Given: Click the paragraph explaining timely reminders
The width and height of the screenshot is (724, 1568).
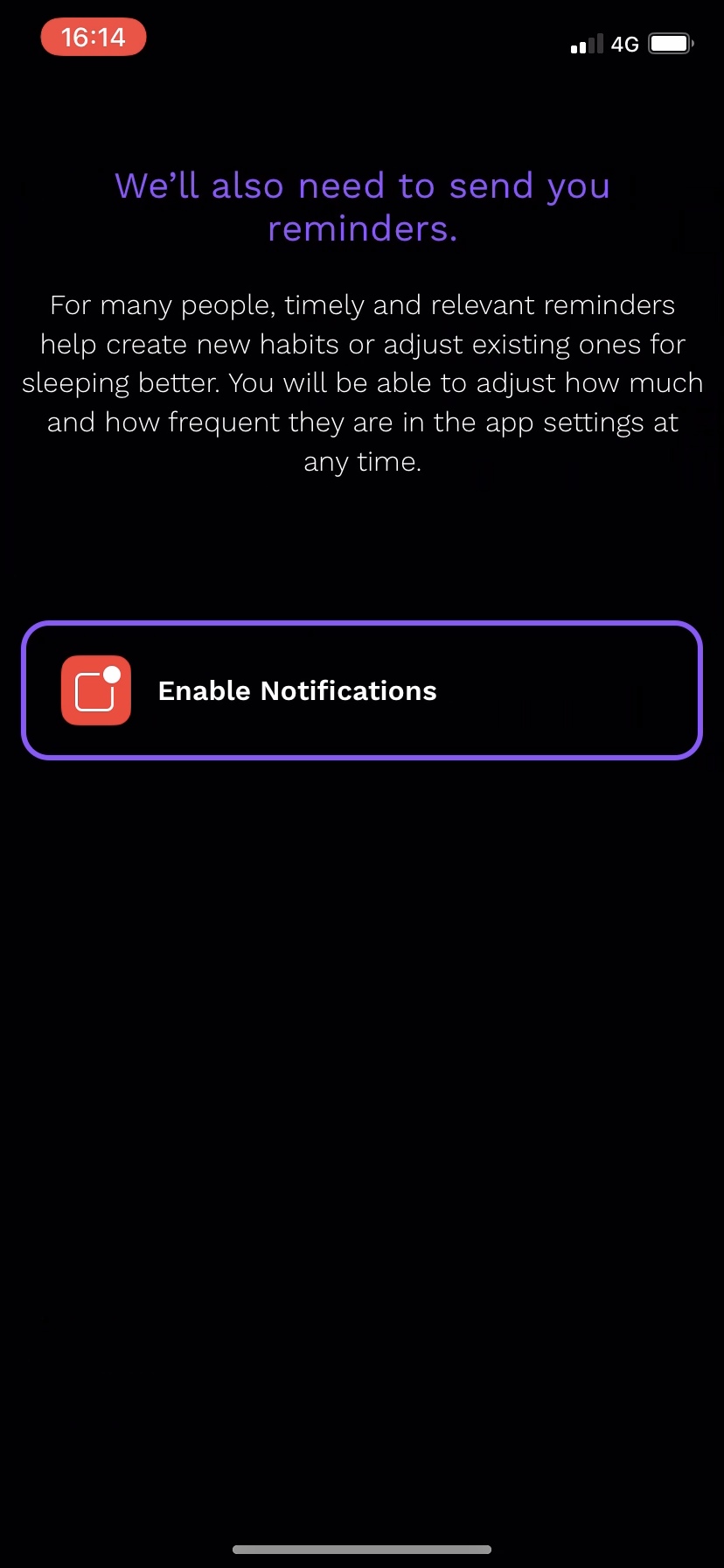Looking at the screenshot, I should 362,382.
